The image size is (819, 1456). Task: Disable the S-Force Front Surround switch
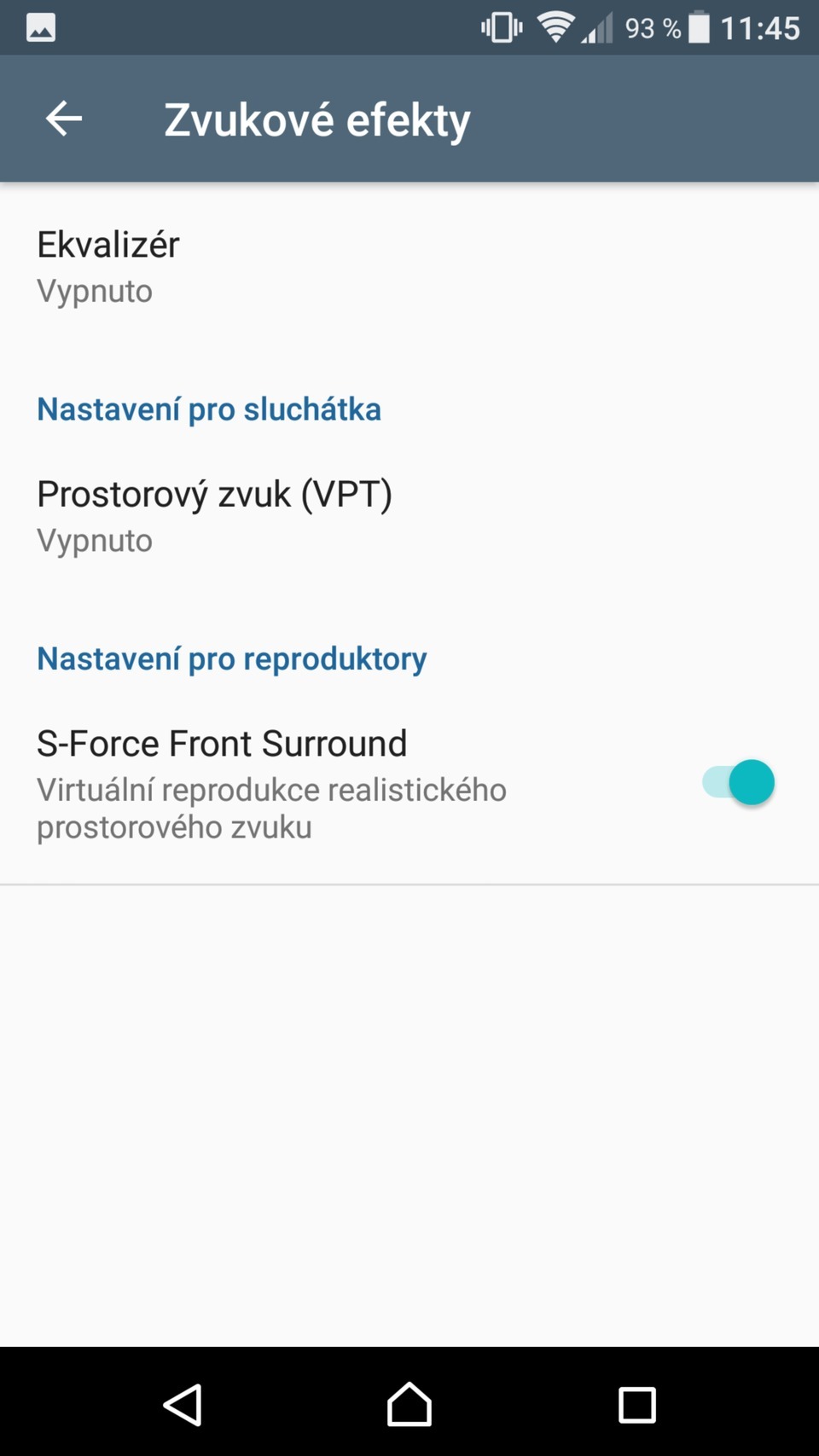(735, 782)
